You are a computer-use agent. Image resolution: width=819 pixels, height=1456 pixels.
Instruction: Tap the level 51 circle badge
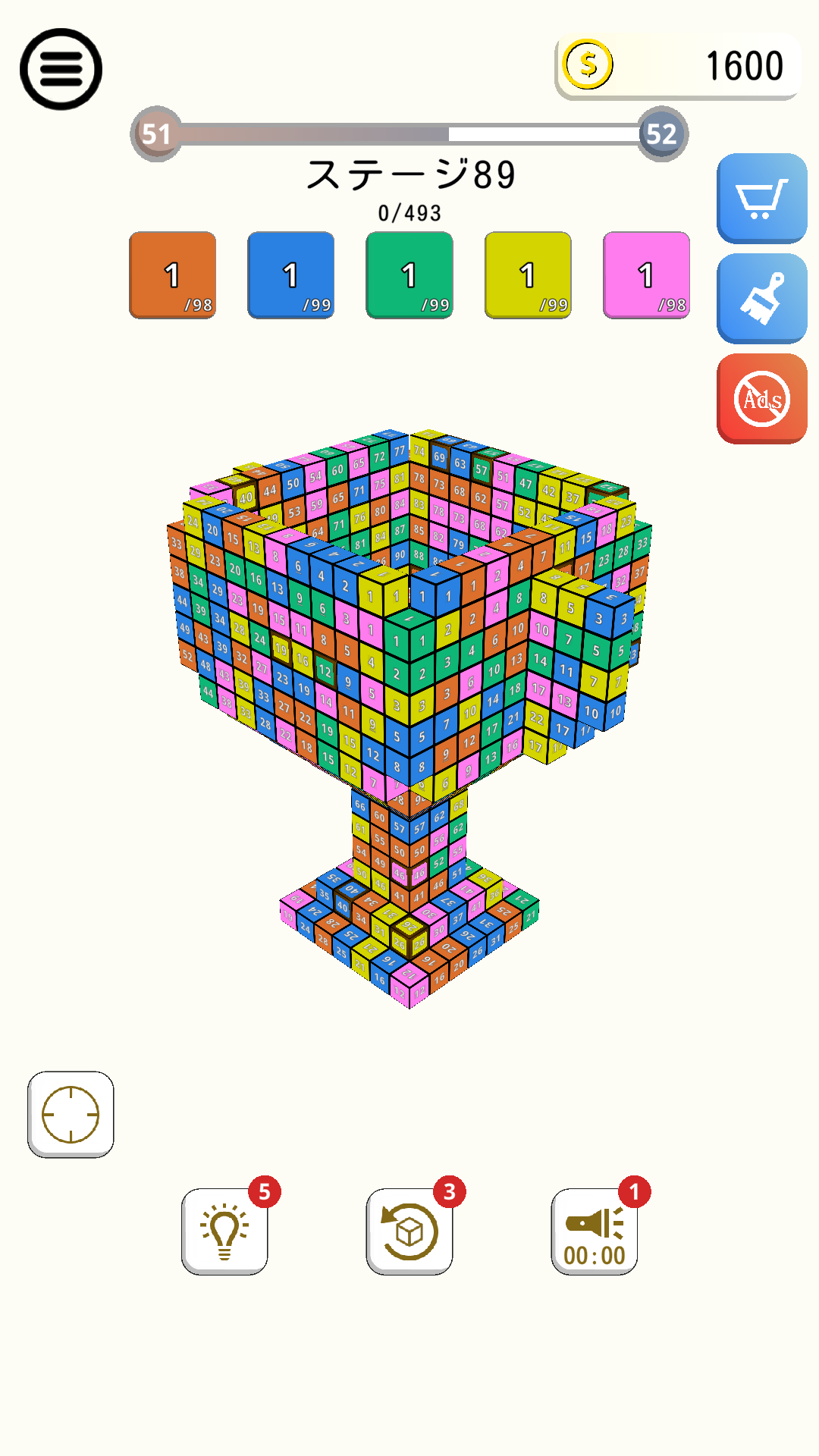(157, 133)
